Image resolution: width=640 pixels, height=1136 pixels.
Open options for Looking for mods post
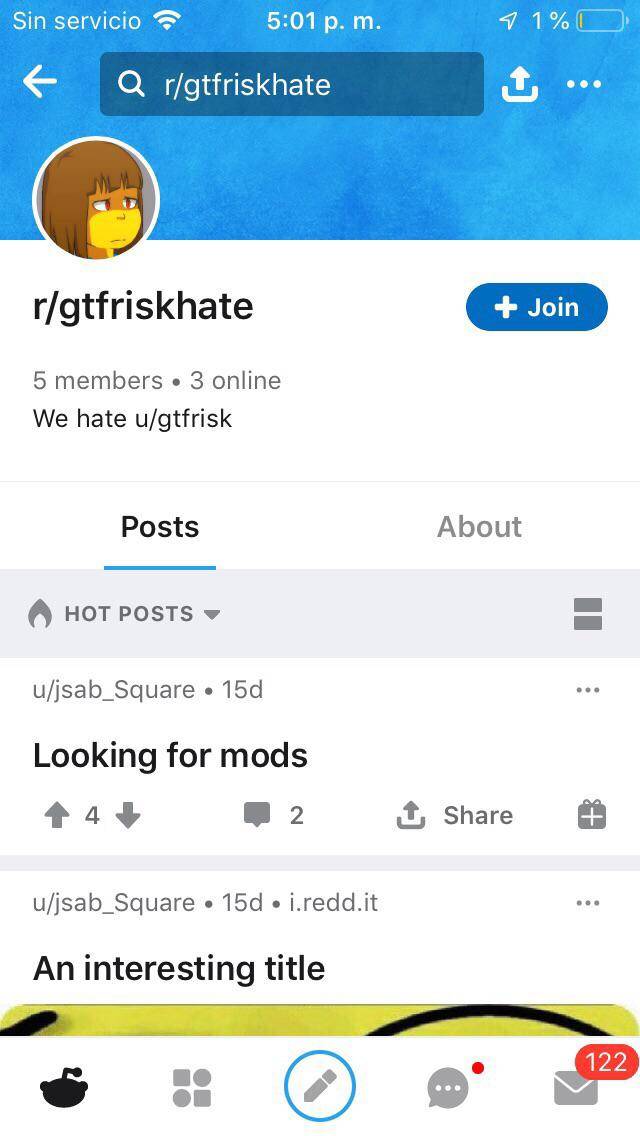[588, 690]
